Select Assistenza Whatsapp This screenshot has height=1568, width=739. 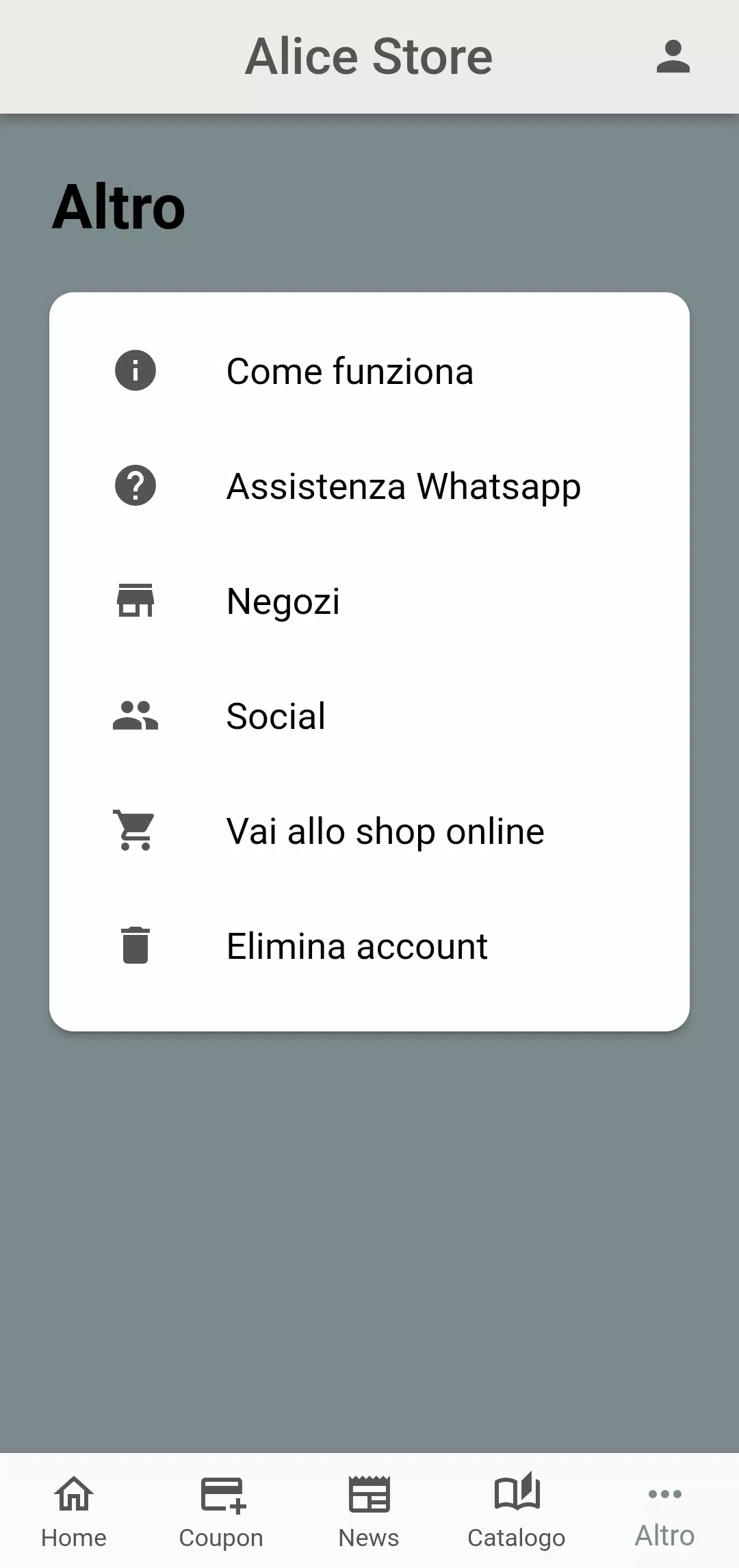pyautogui.click(x=369, y=486)
